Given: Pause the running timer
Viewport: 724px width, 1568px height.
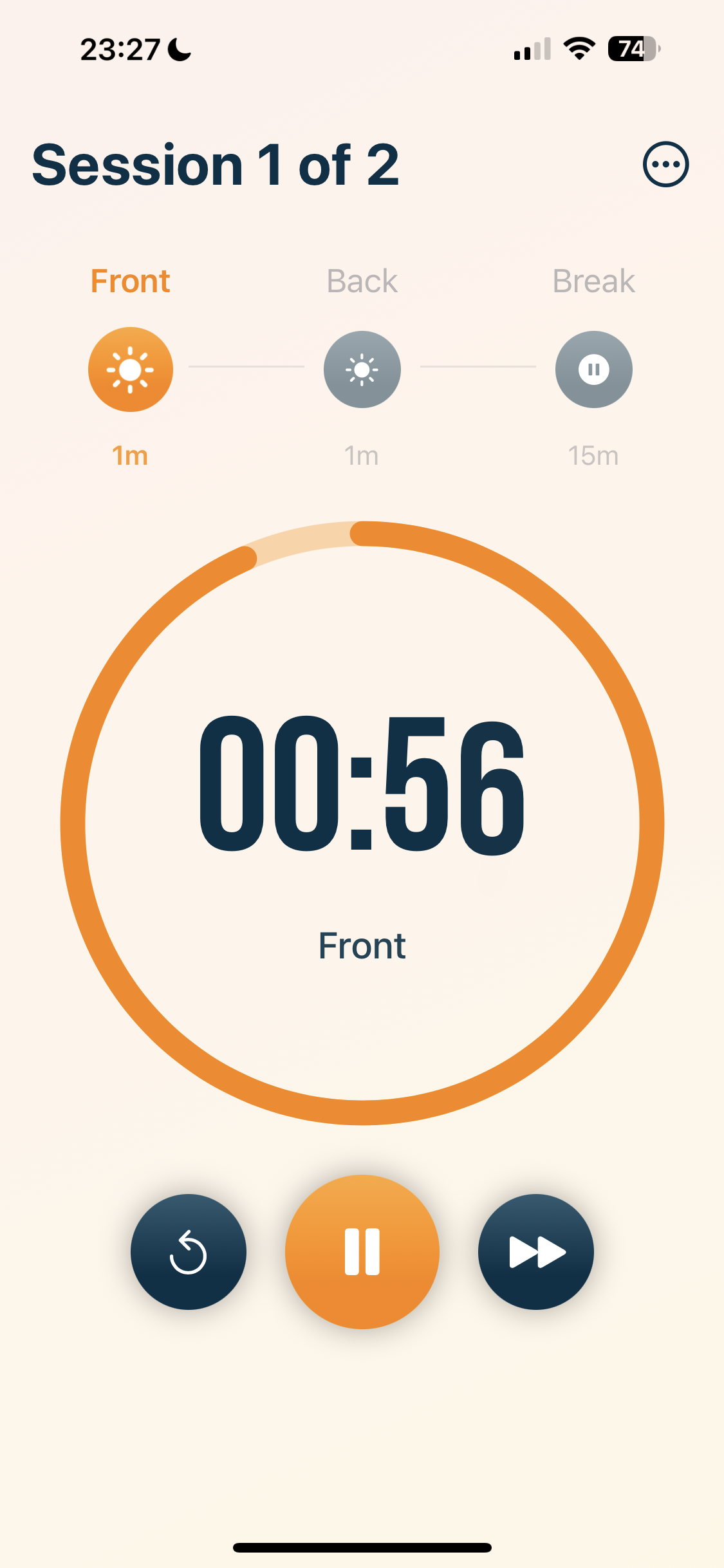Looking at the screenshot, I should 362,1251.
